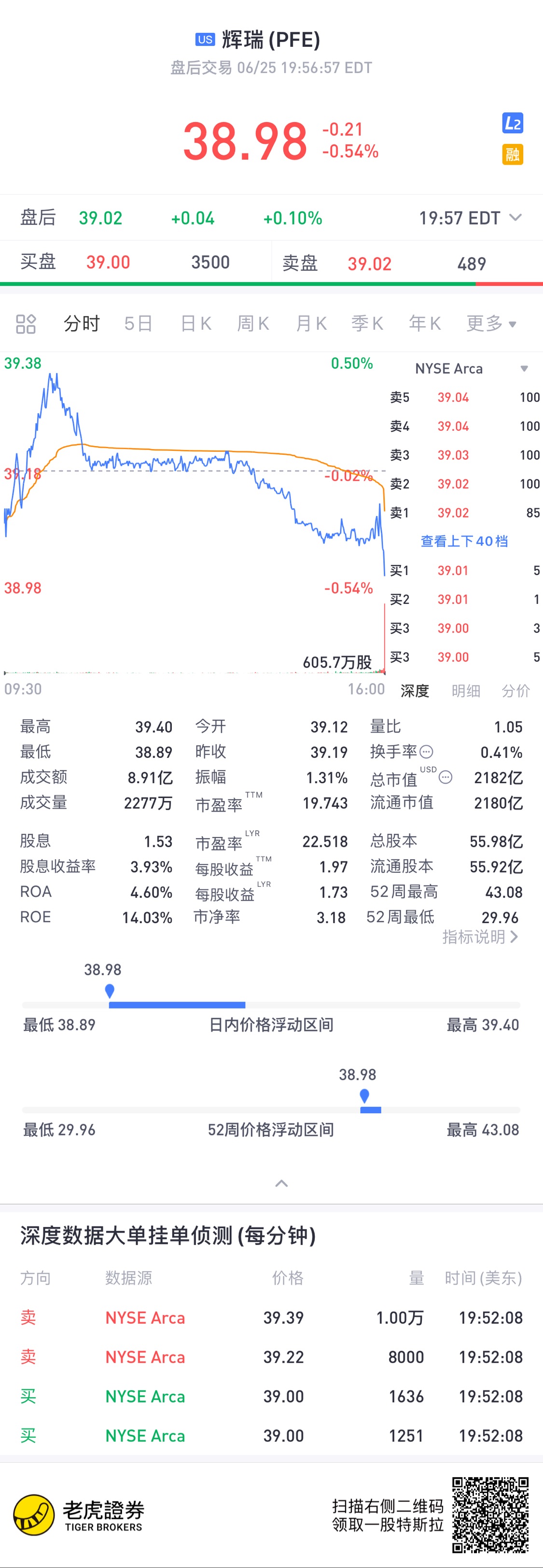This screenshot has height=1568, width=543.
Task: Switch to the 5日 chart tab
Action: click(x=138, y=324)
